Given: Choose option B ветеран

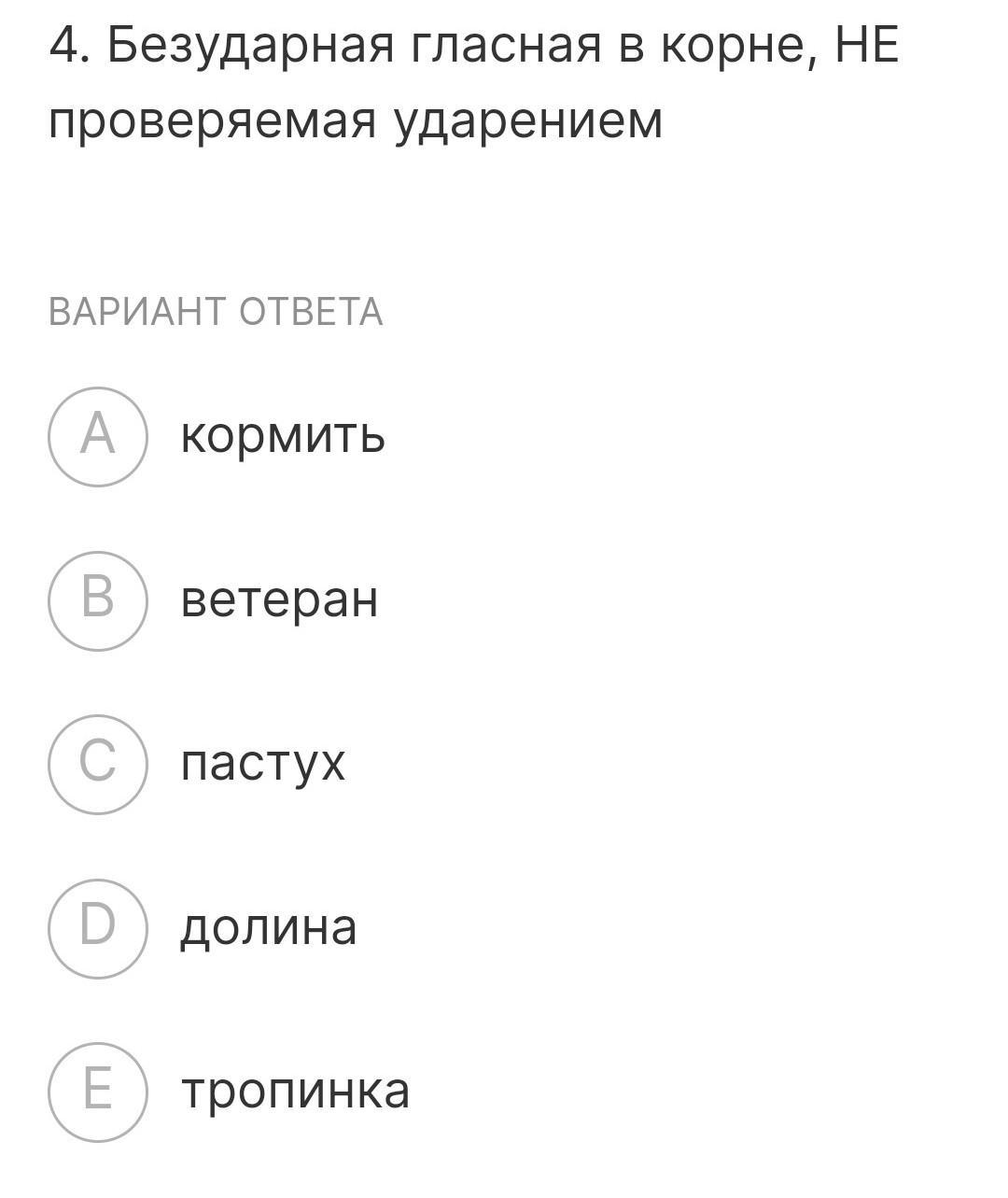Looking at the screenshot, I should 98,599.
